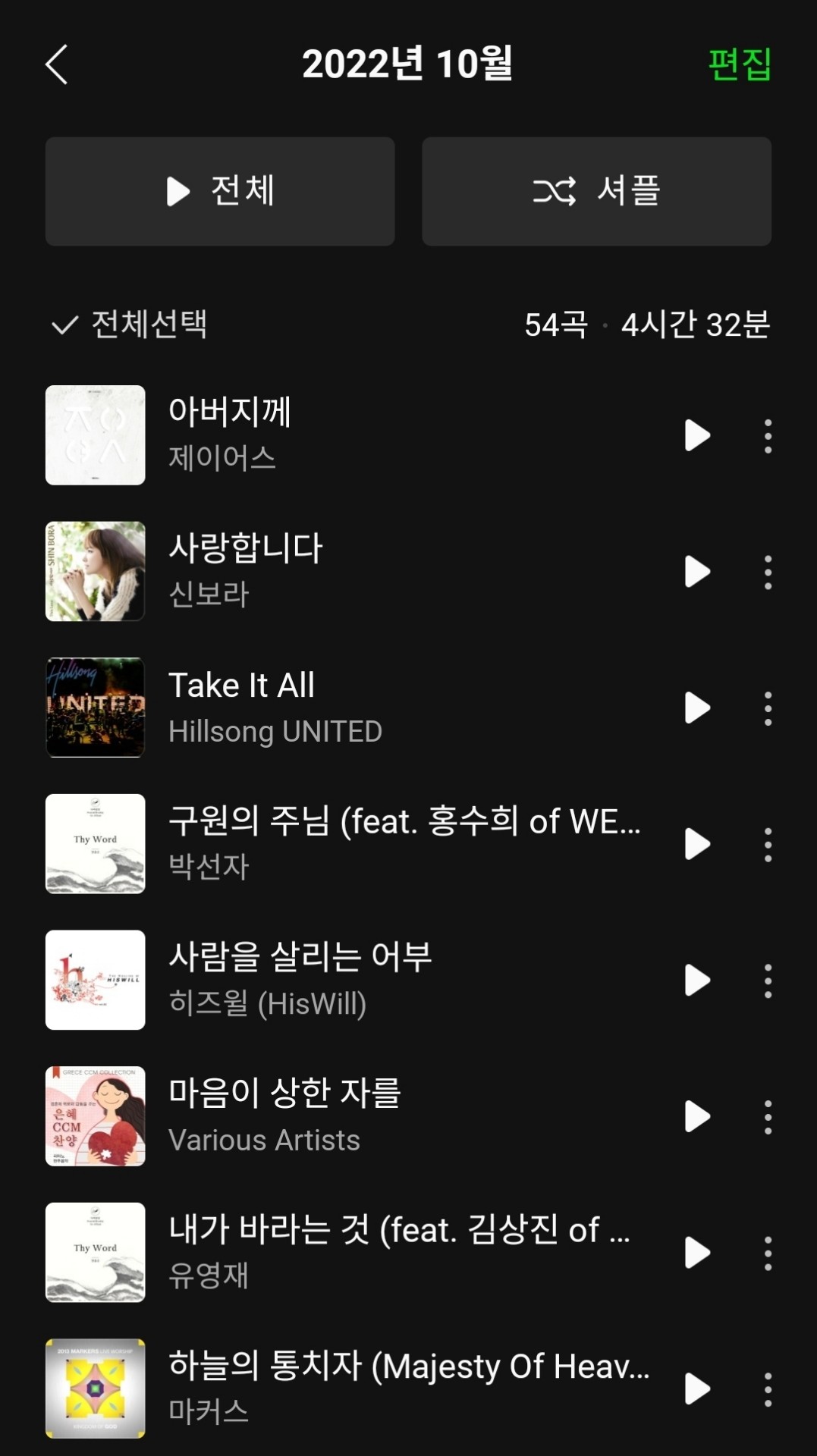This screenshot has width=817, height=1456.
Task: Go back from the 2022년 10월 playlist
Action: point(57,64)
